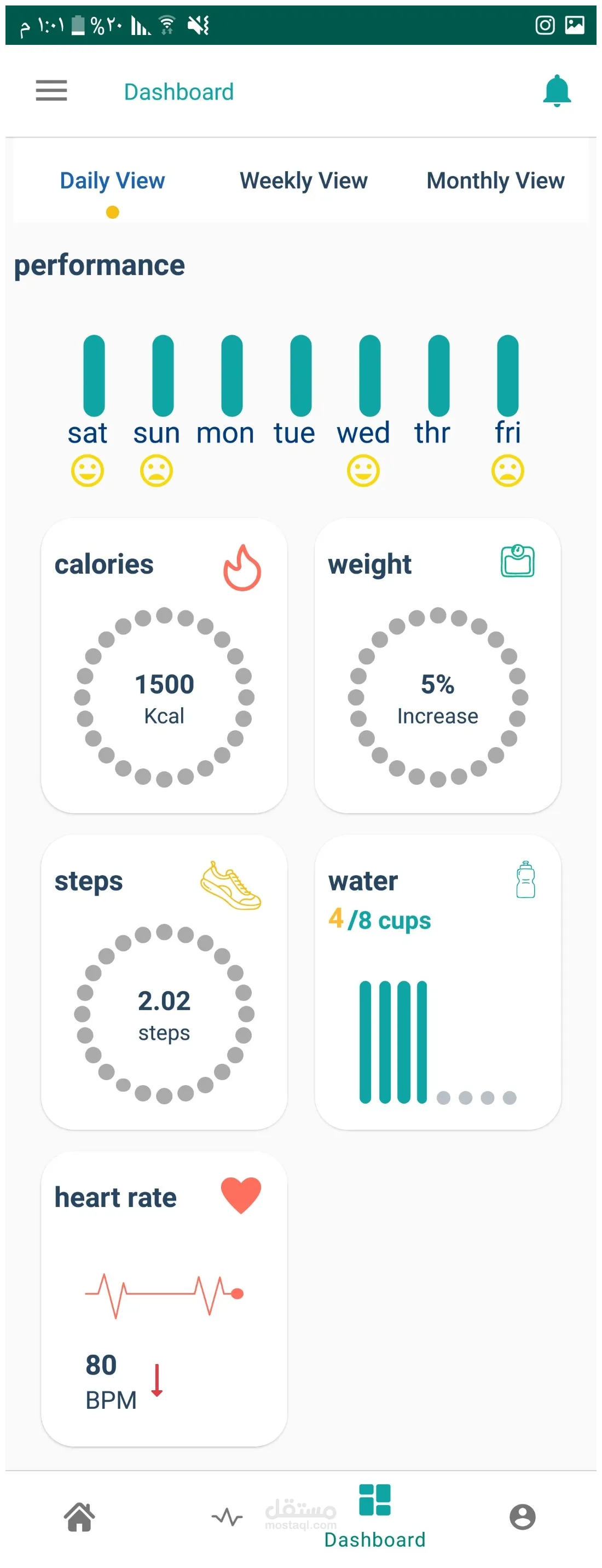Select the Dashboard bottom tab
Screen dimensions: 602x1568
click(375, 1513)
